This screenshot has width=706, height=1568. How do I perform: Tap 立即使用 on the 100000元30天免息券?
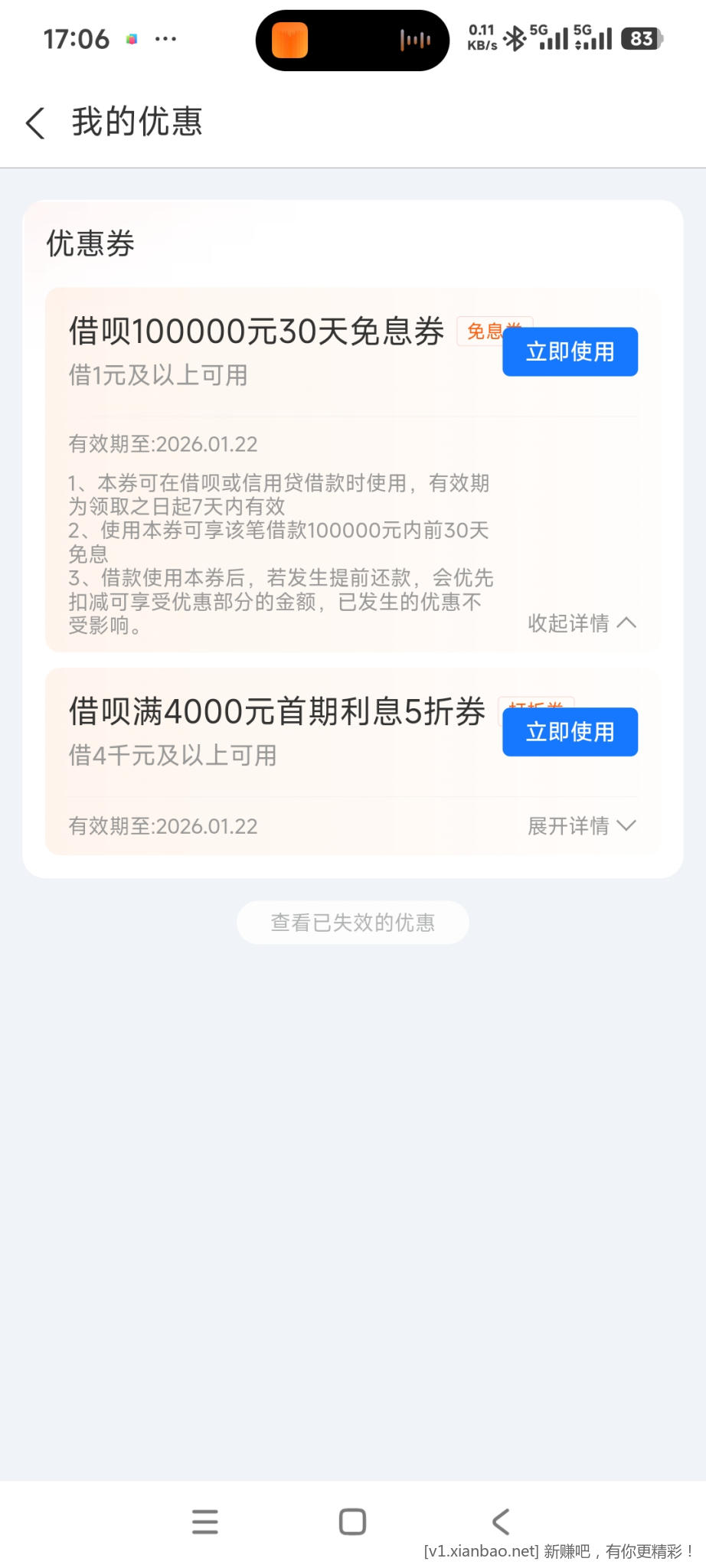[x=570, y=351]
